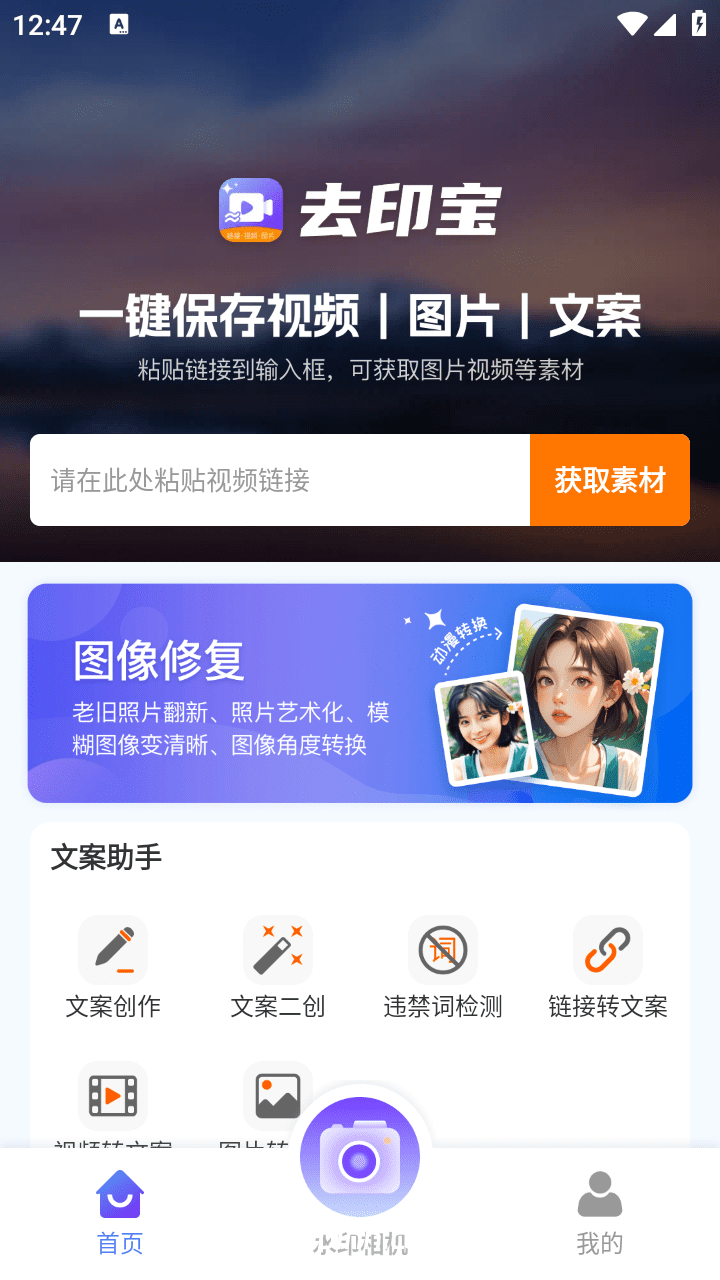
Task: Switch to the 我的 tab
Action: [600, 1211]
